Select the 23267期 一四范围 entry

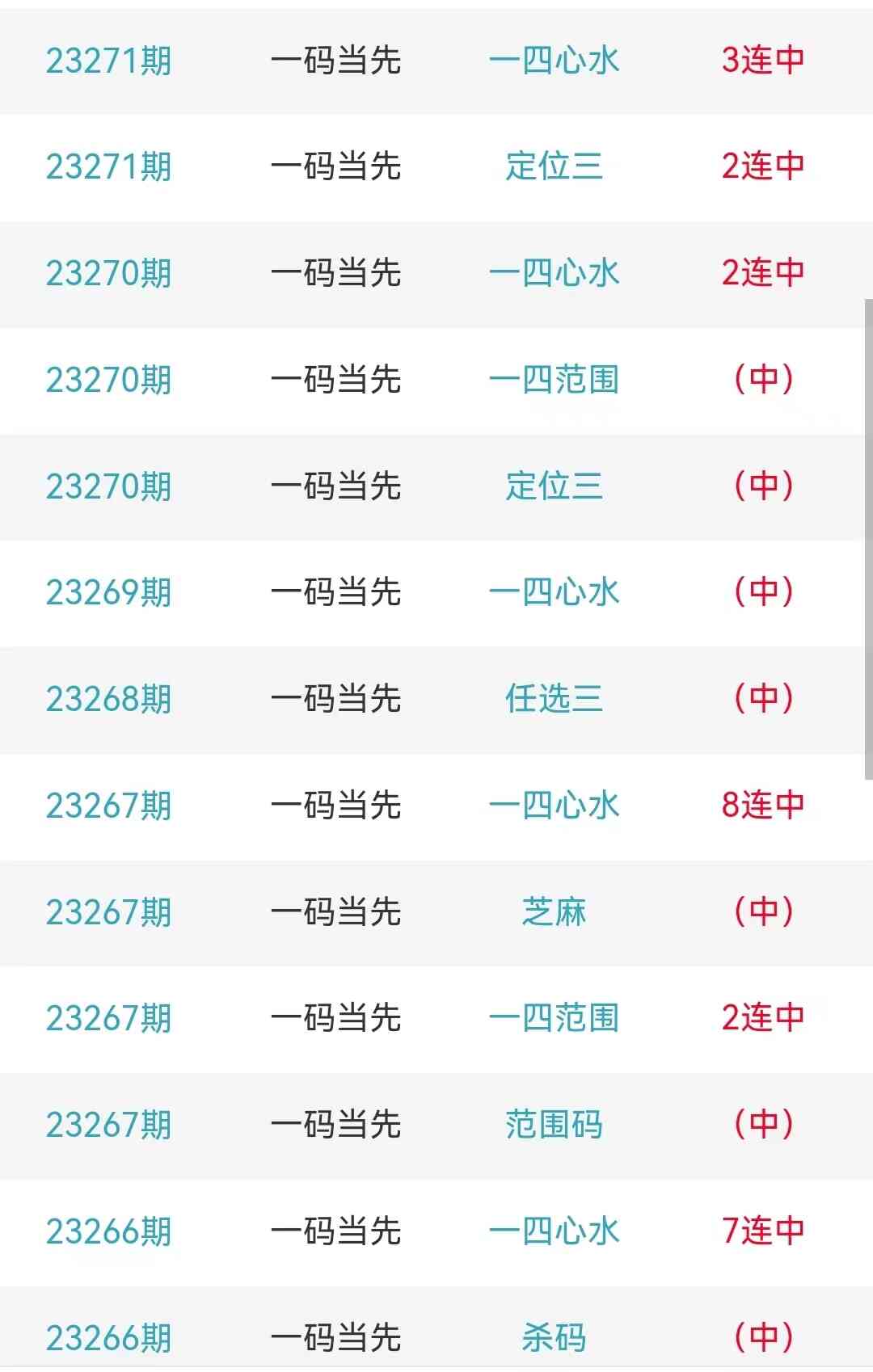click(554, 1018)
